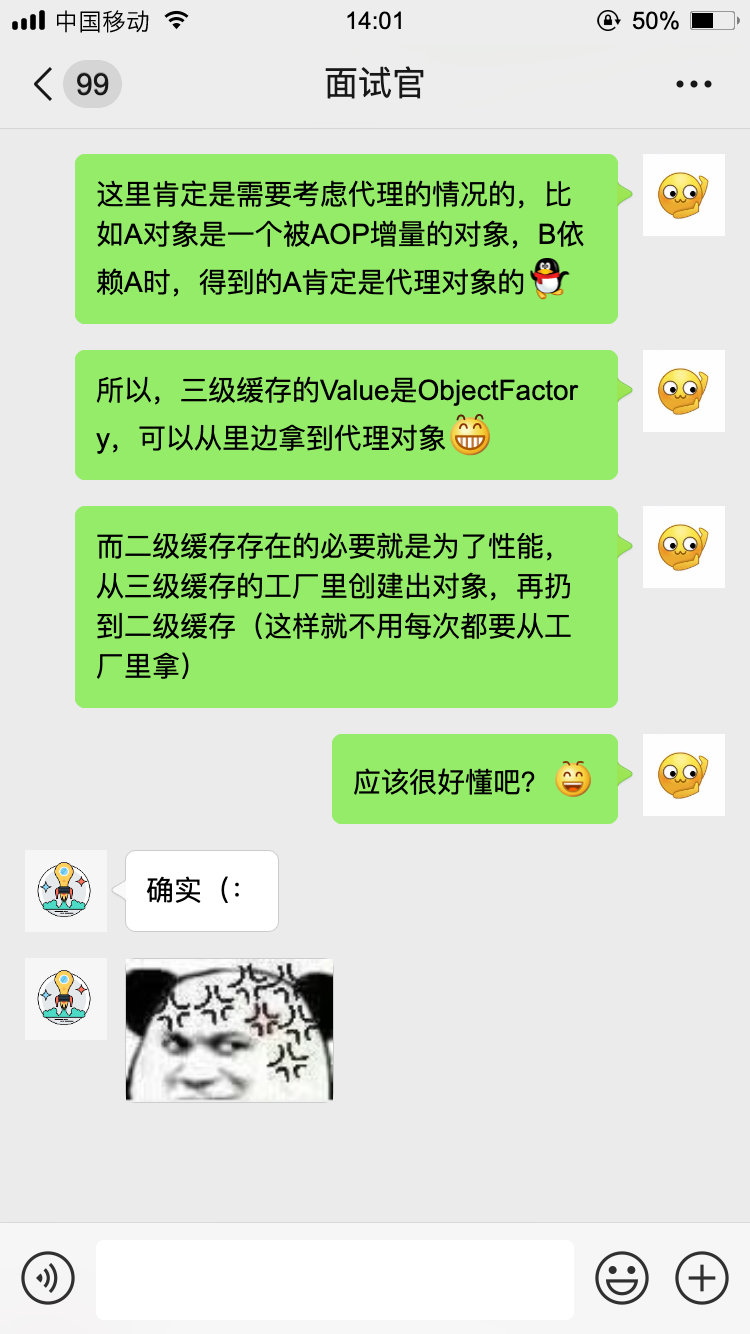Open the plus attachment menu

pos(702,1277)
